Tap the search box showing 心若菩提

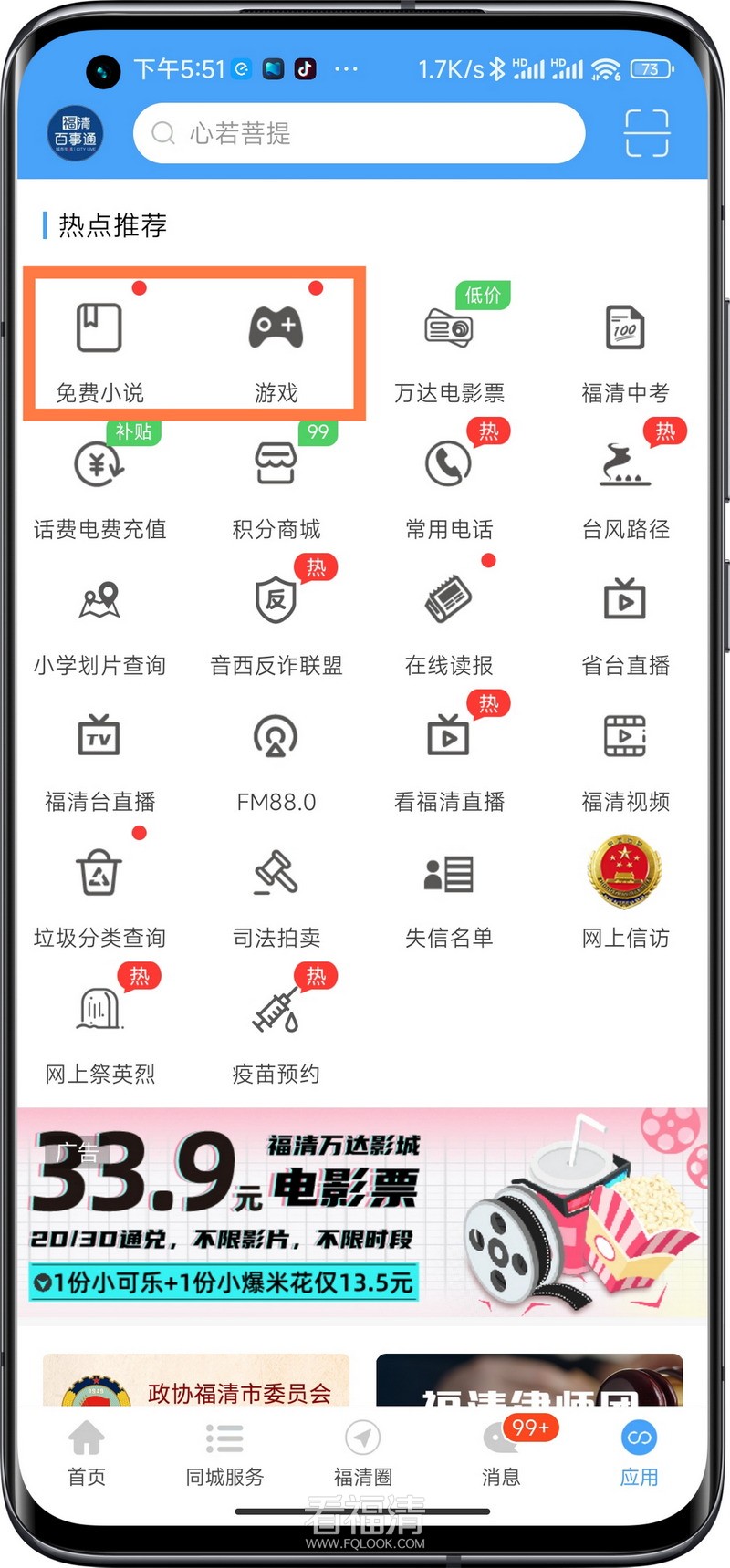(358, 133)
